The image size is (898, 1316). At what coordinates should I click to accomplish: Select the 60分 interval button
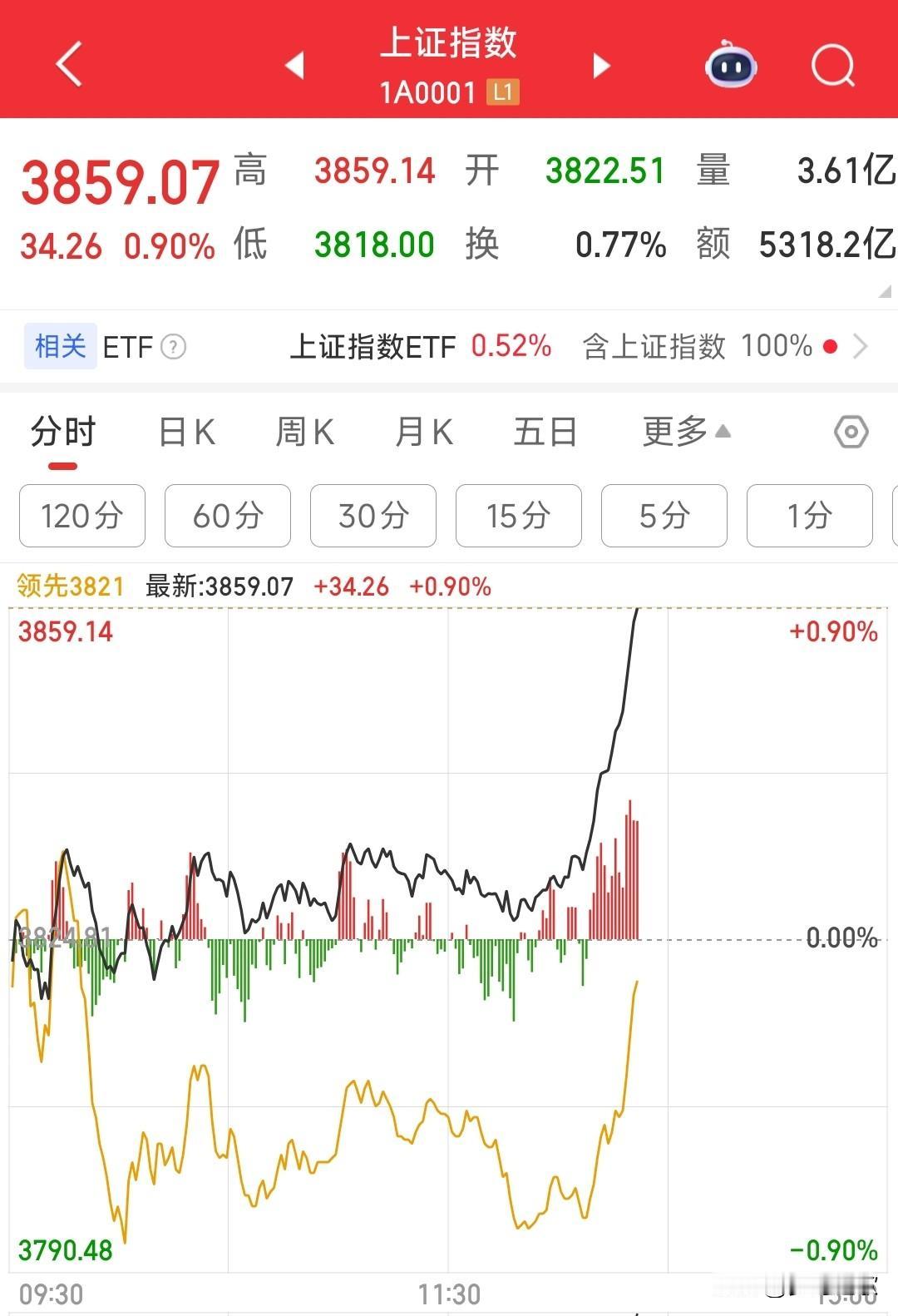click(227, 516)
